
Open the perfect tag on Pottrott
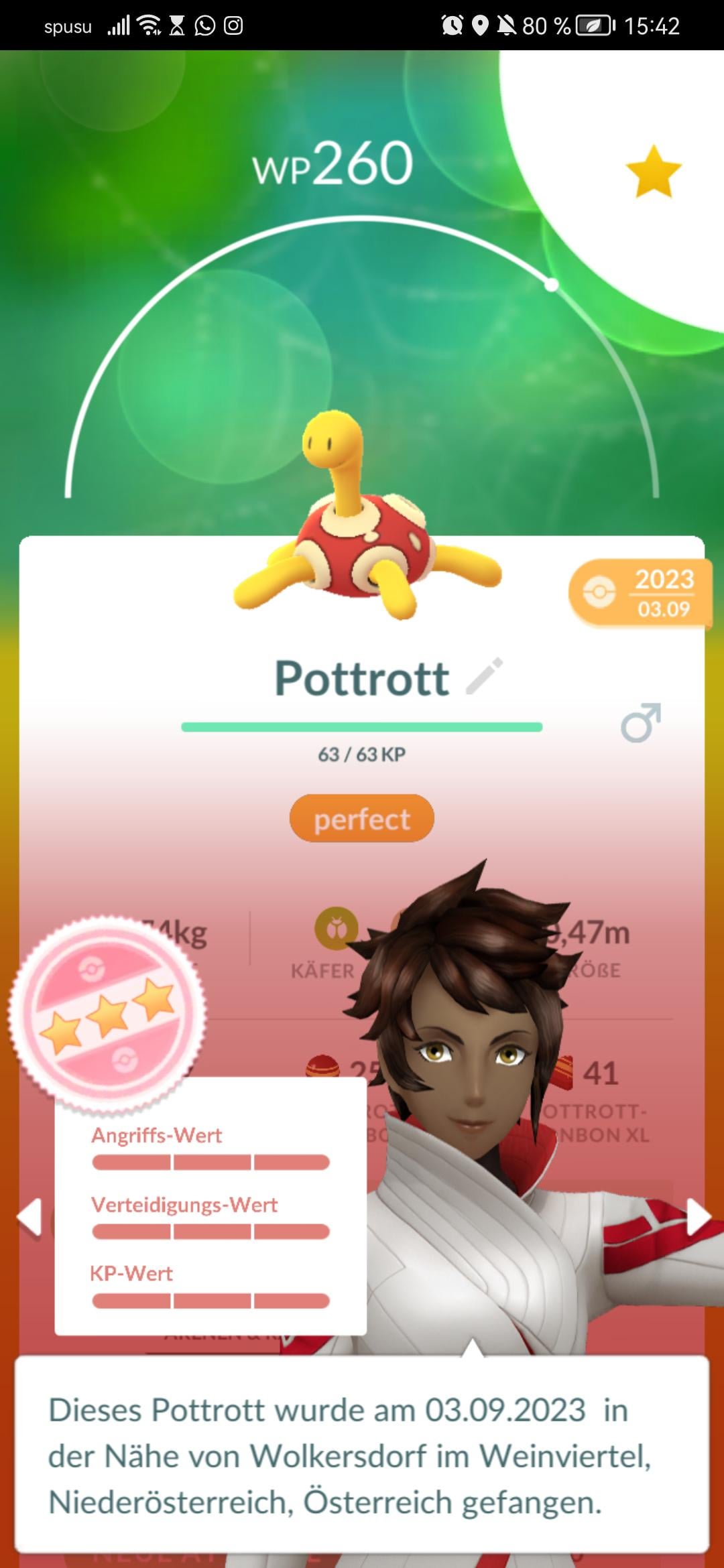click(361, 819)
